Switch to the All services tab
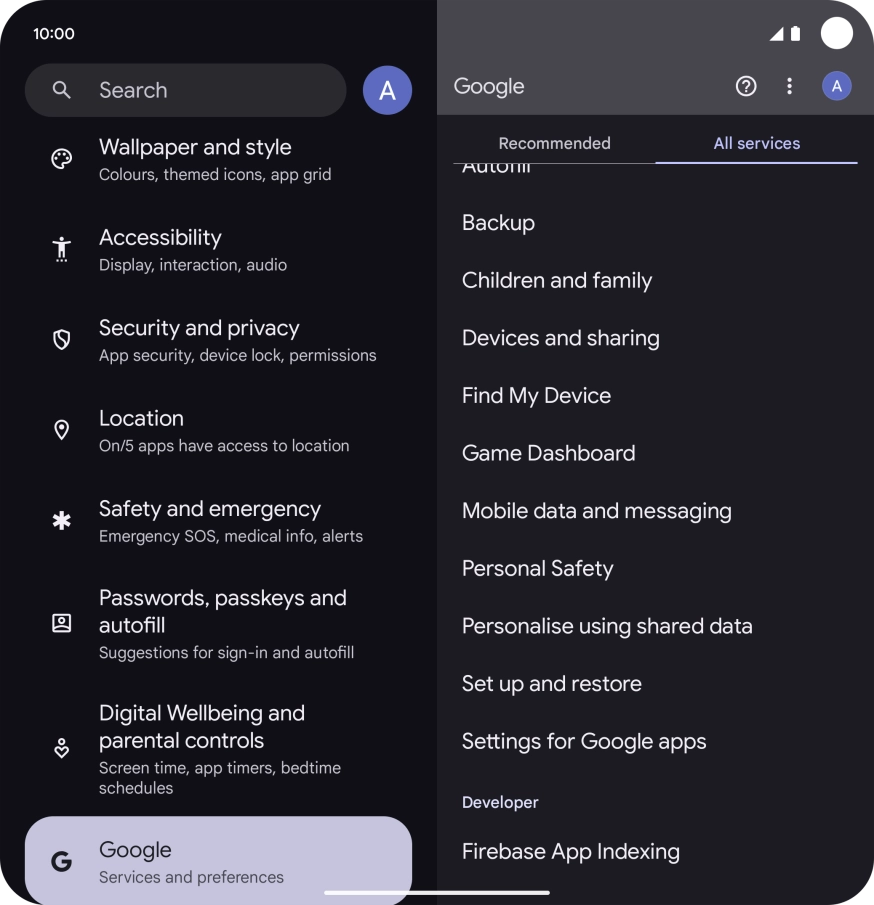 [756, 143]
